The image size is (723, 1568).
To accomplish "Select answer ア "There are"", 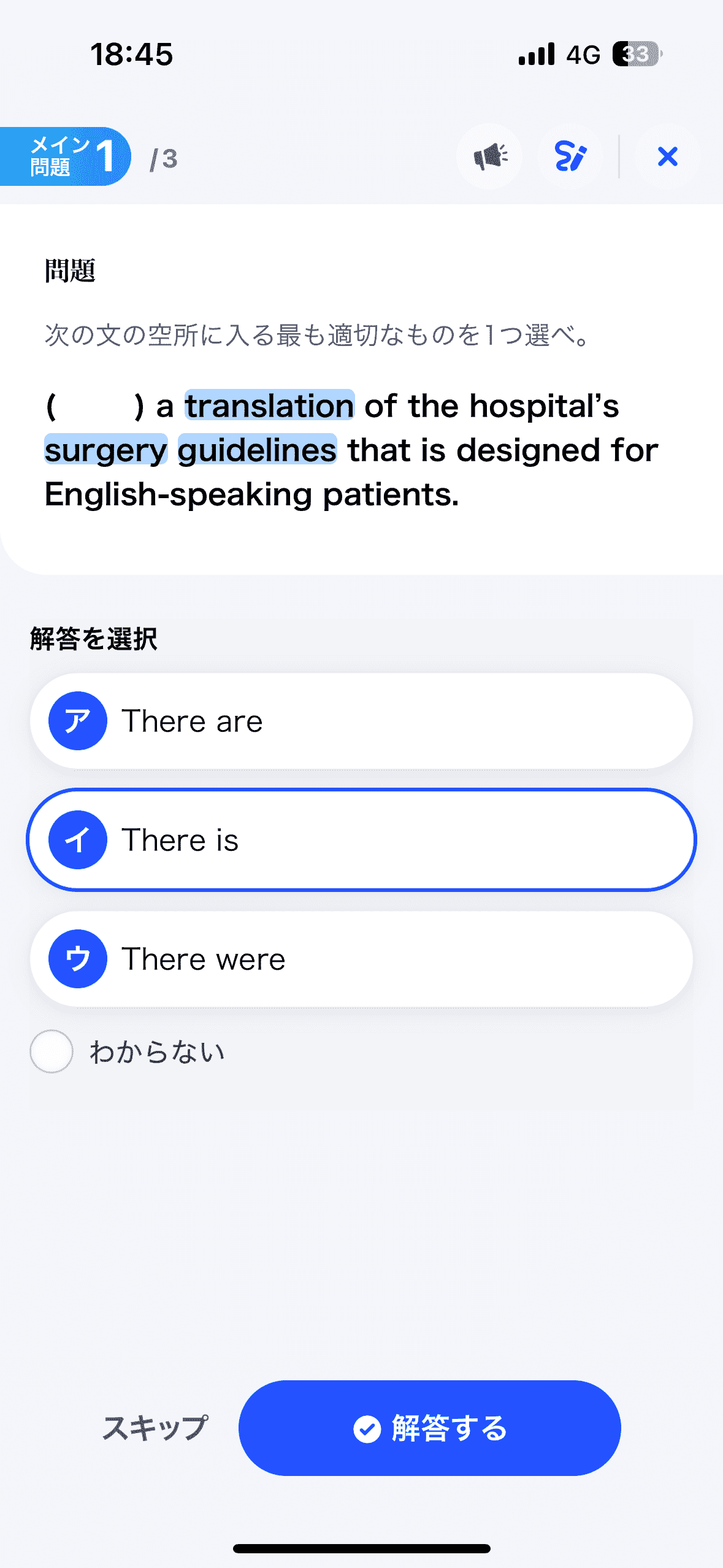I will click(361, 721).
